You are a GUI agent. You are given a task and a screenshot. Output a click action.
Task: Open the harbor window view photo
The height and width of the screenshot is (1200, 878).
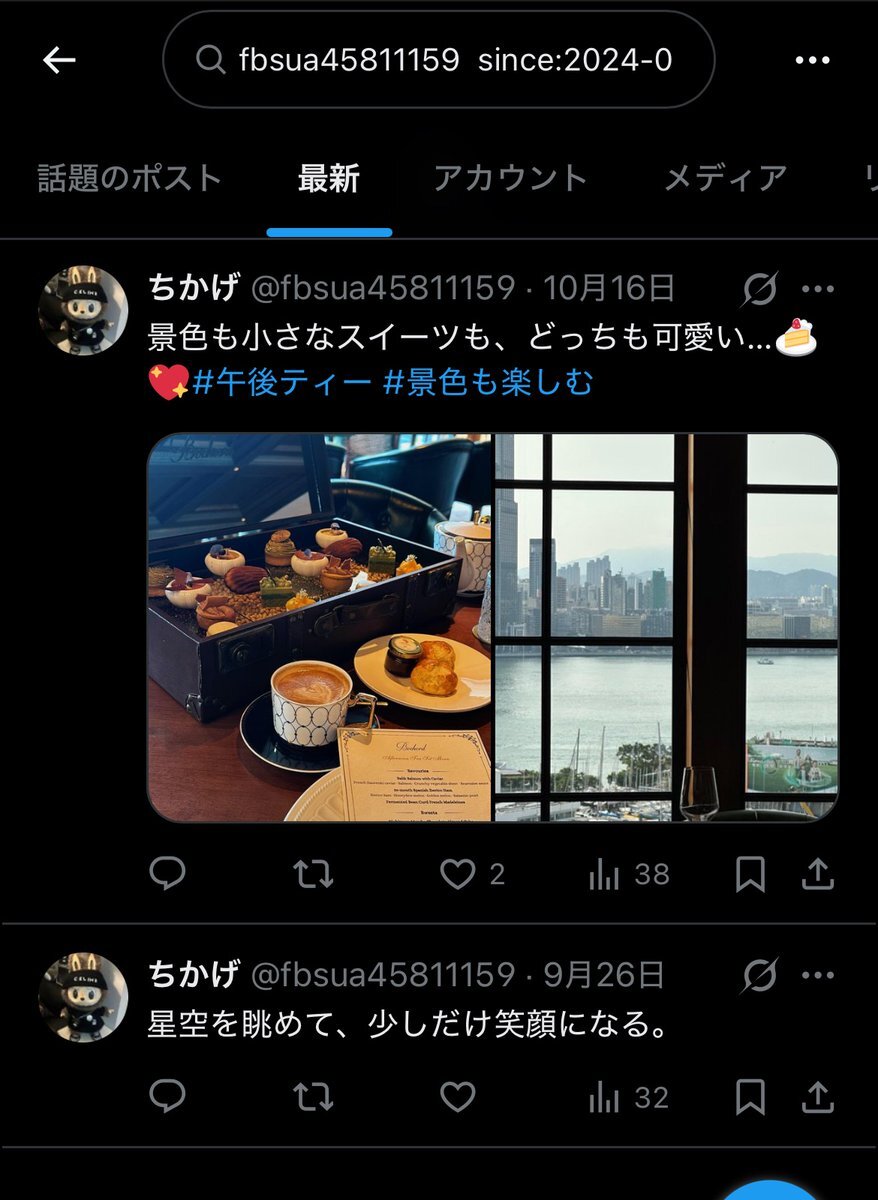[667, 627]
